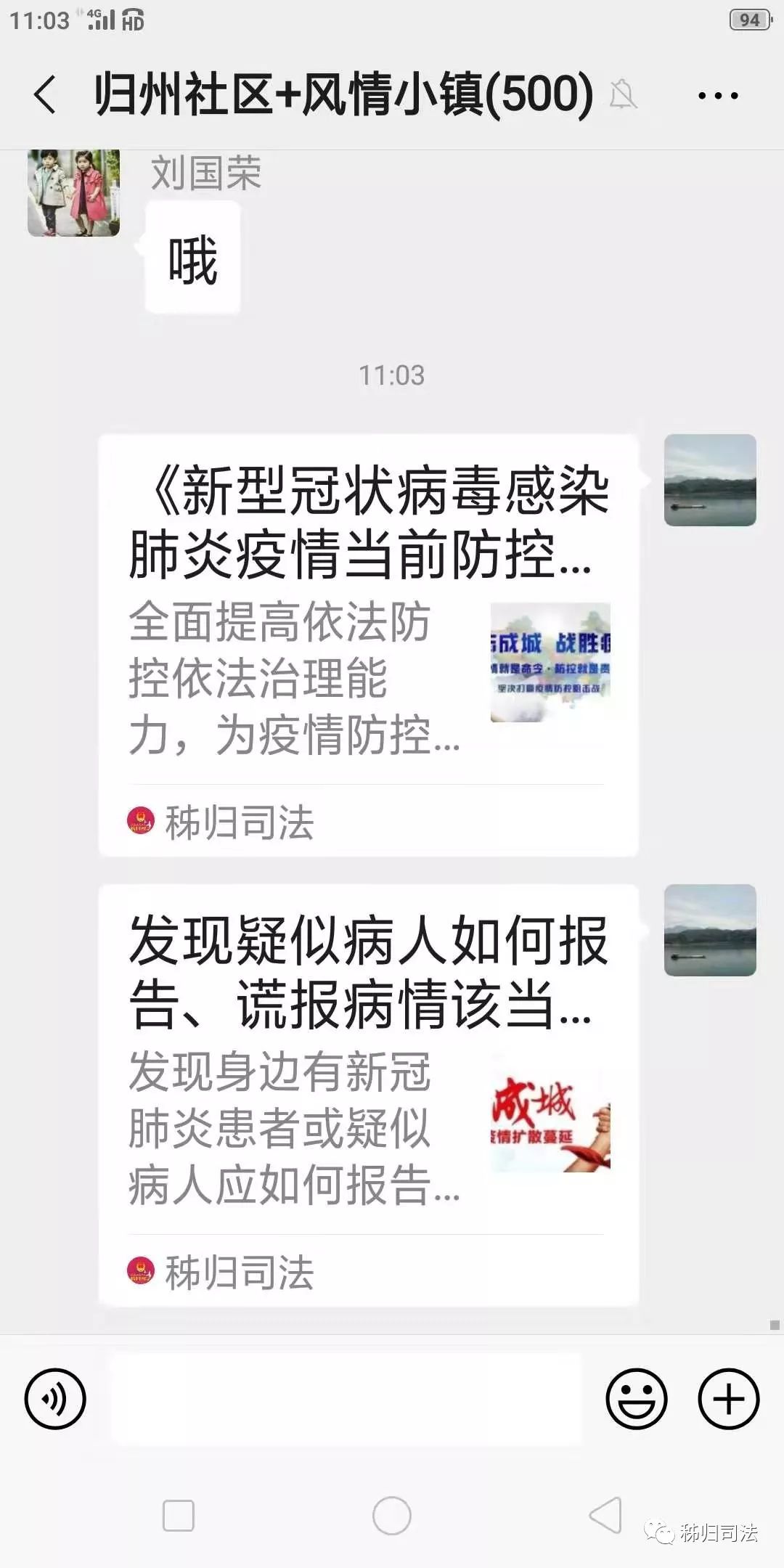
Task: Open the plus attachments menu
Action: [x=728, y=1398]
